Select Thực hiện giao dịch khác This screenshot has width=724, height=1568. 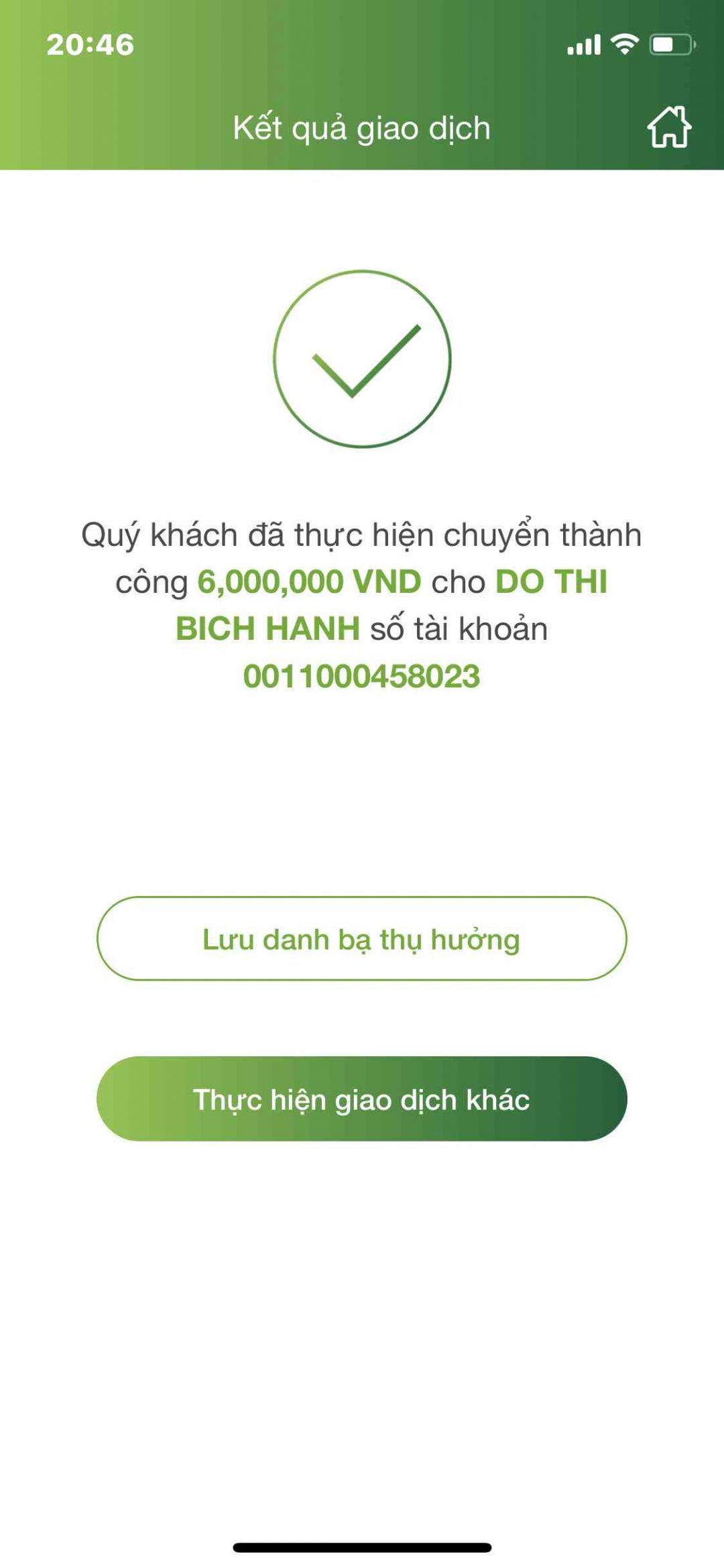(x=362, y=1099)
